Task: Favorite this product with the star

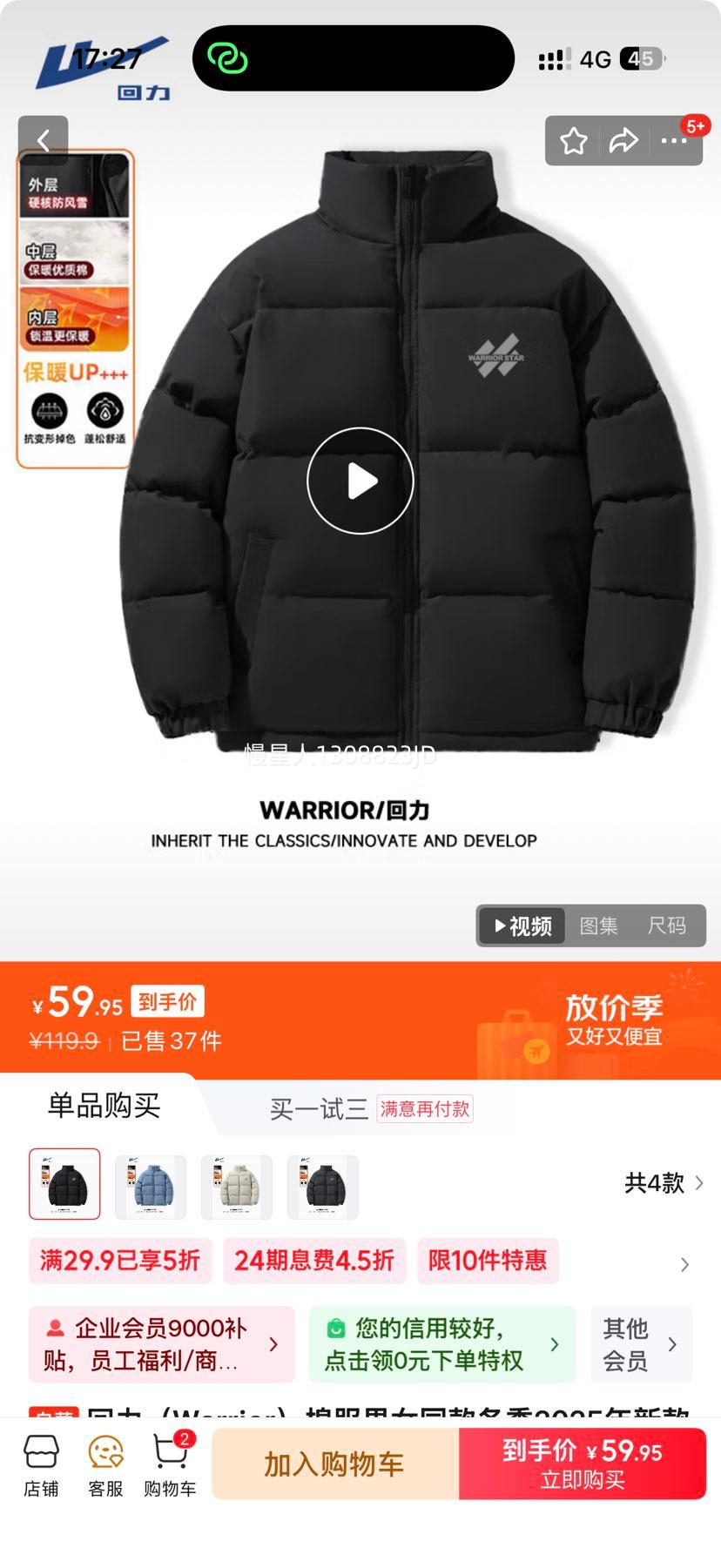Action: tap(573, 141)
